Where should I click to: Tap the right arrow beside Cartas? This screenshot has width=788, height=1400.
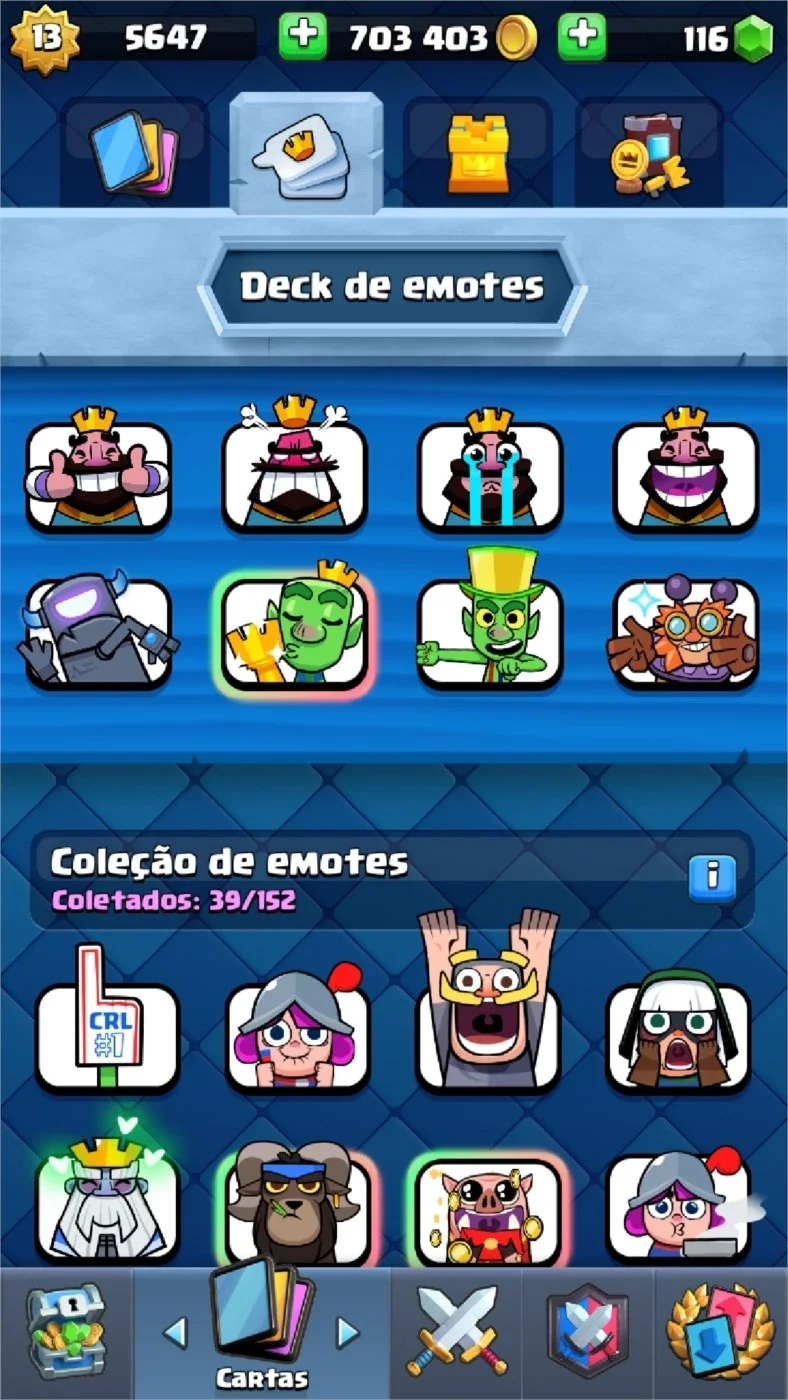pyautogui.click(x=347, y=1332)
